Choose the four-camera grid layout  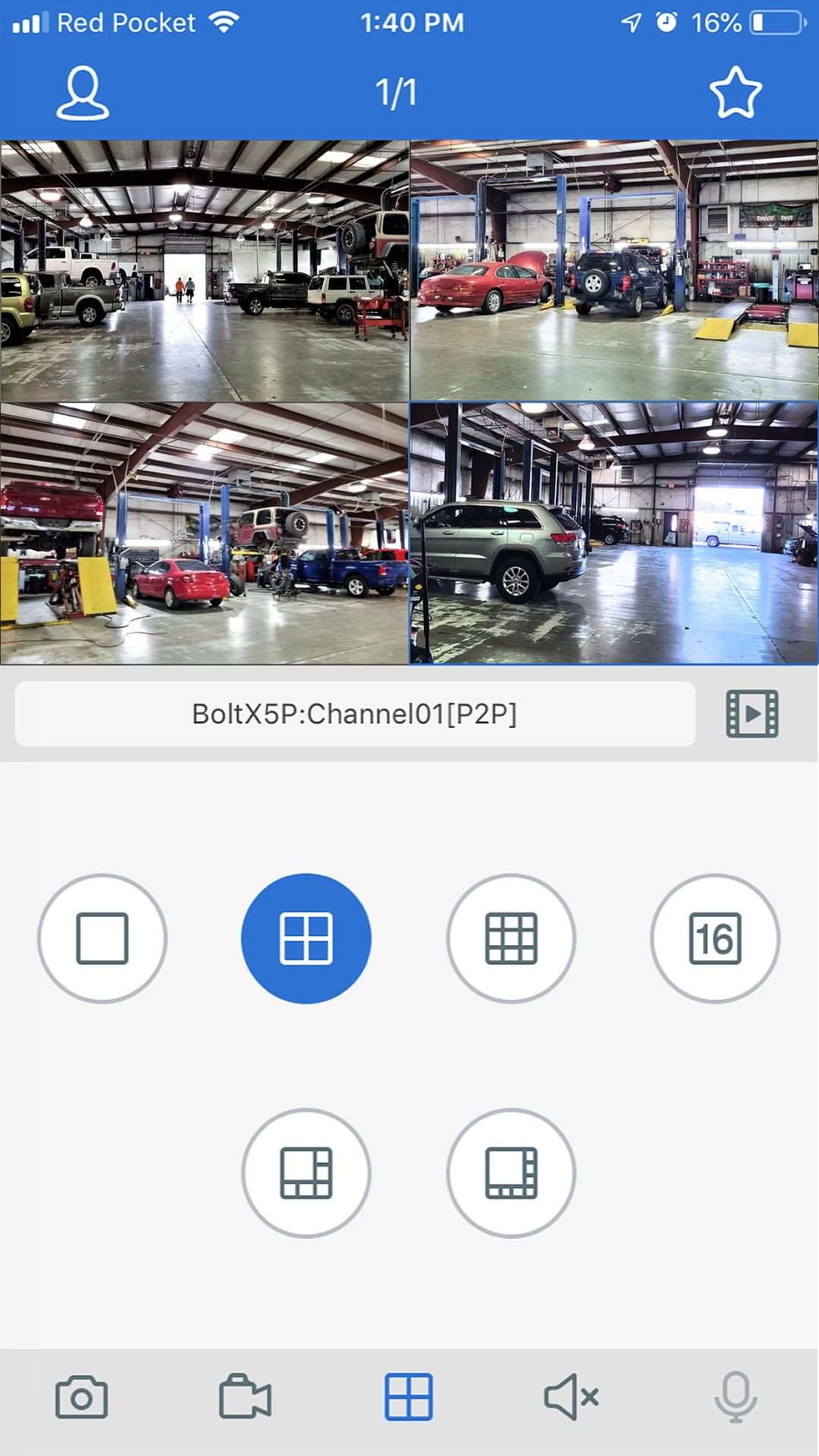coord(306,939)
